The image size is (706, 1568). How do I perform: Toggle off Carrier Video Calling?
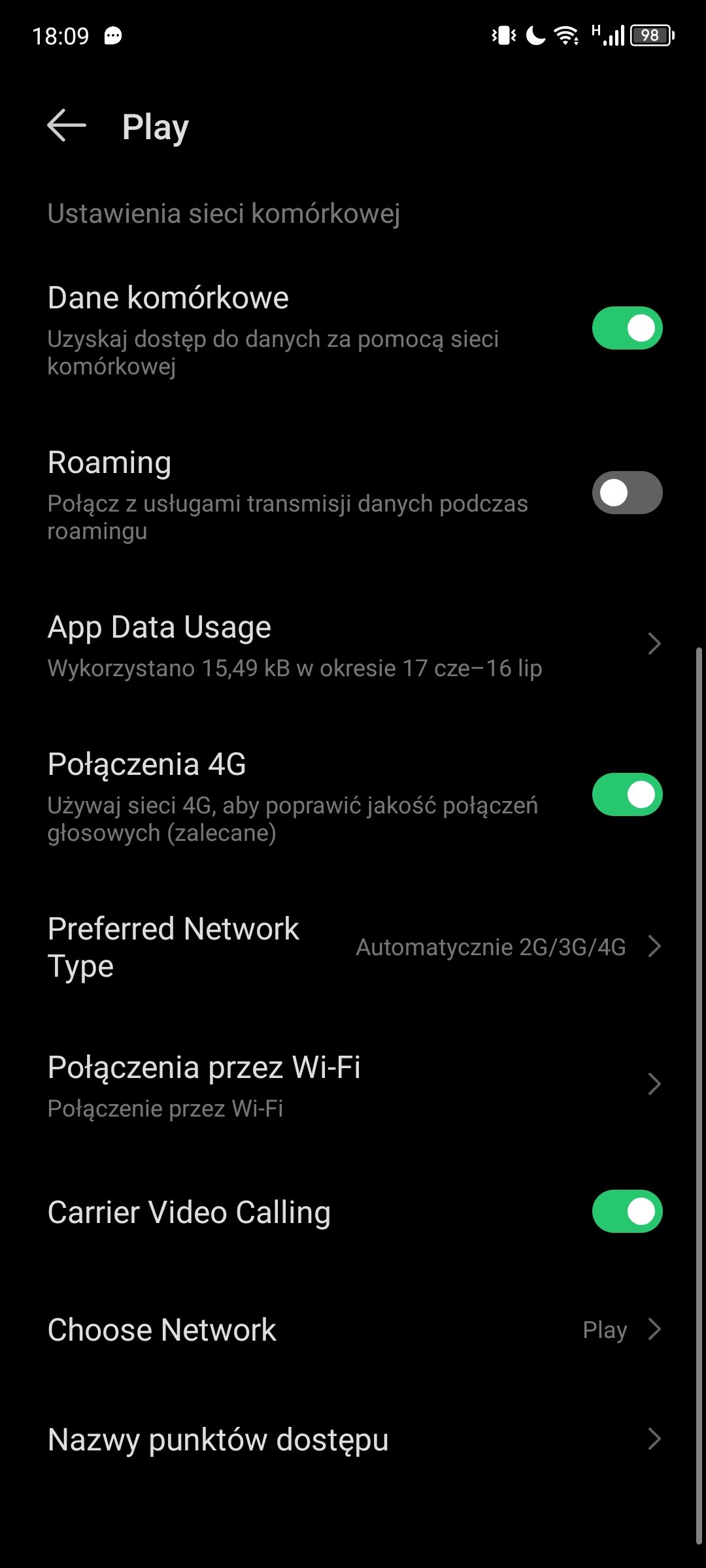coord(627,1211)
